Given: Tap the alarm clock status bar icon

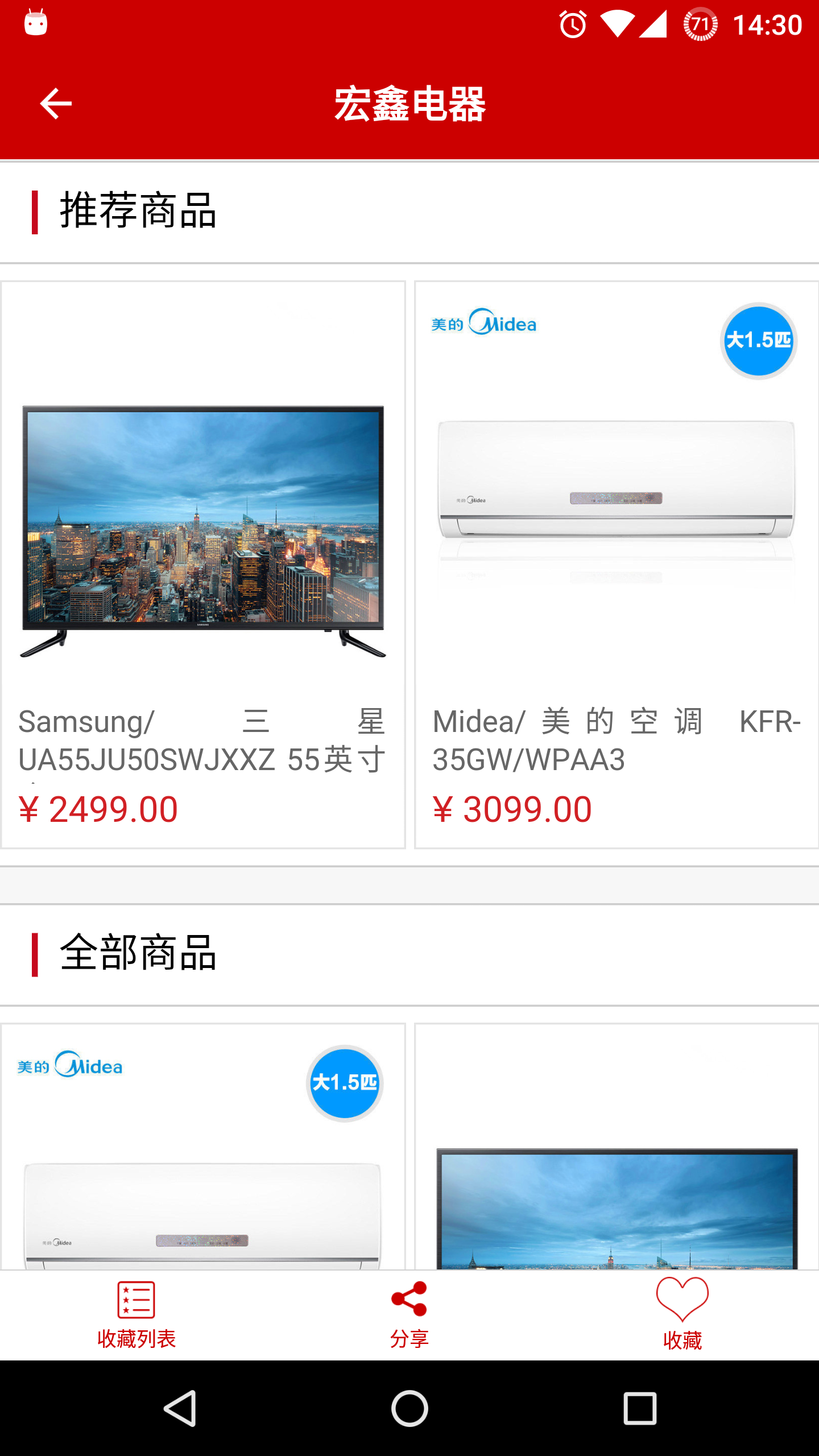Looking at the screenshot, I should [573, 24].
